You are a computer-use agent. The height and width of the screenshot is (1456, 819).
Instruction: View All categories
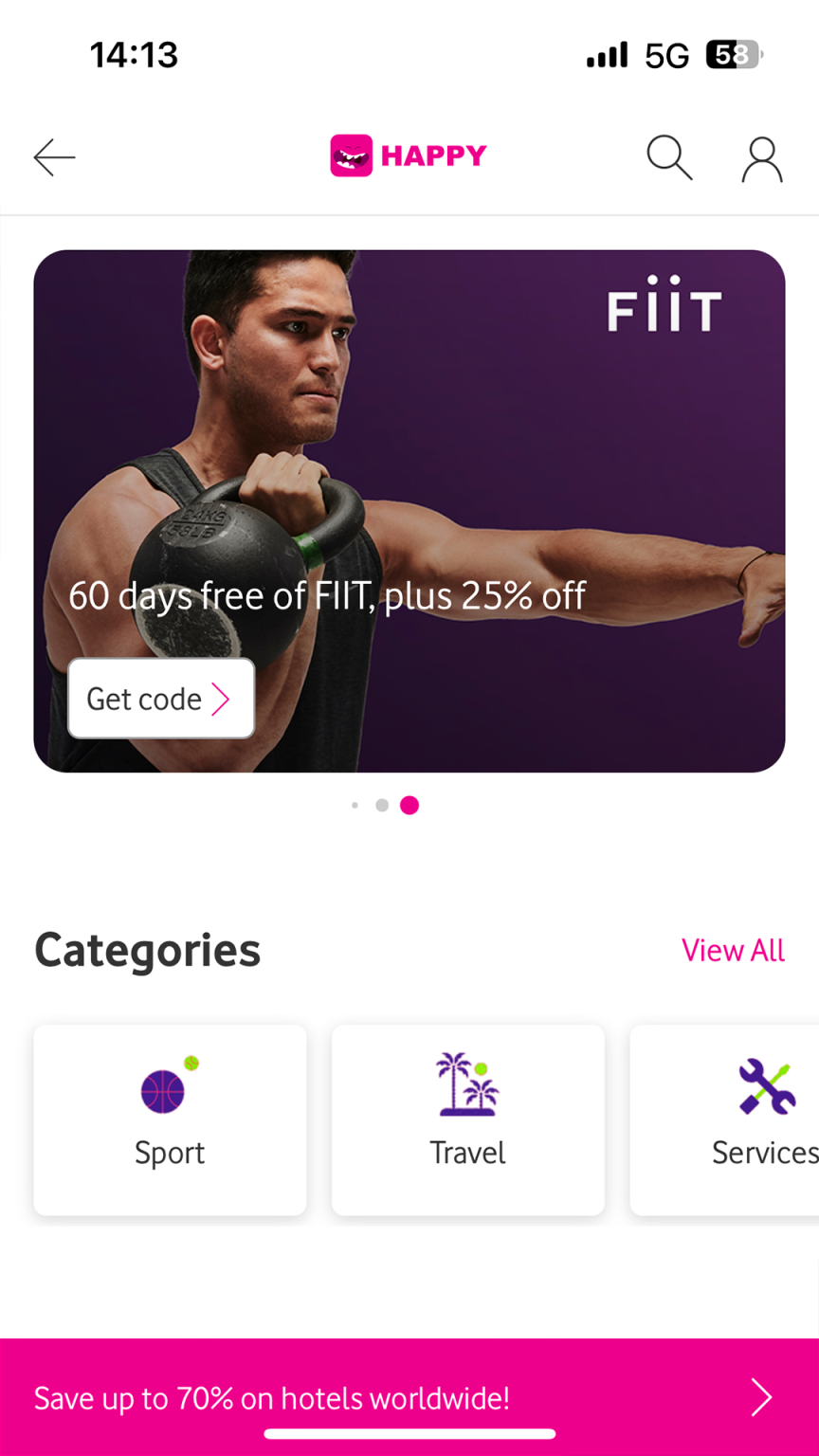(x=733, y=950)
